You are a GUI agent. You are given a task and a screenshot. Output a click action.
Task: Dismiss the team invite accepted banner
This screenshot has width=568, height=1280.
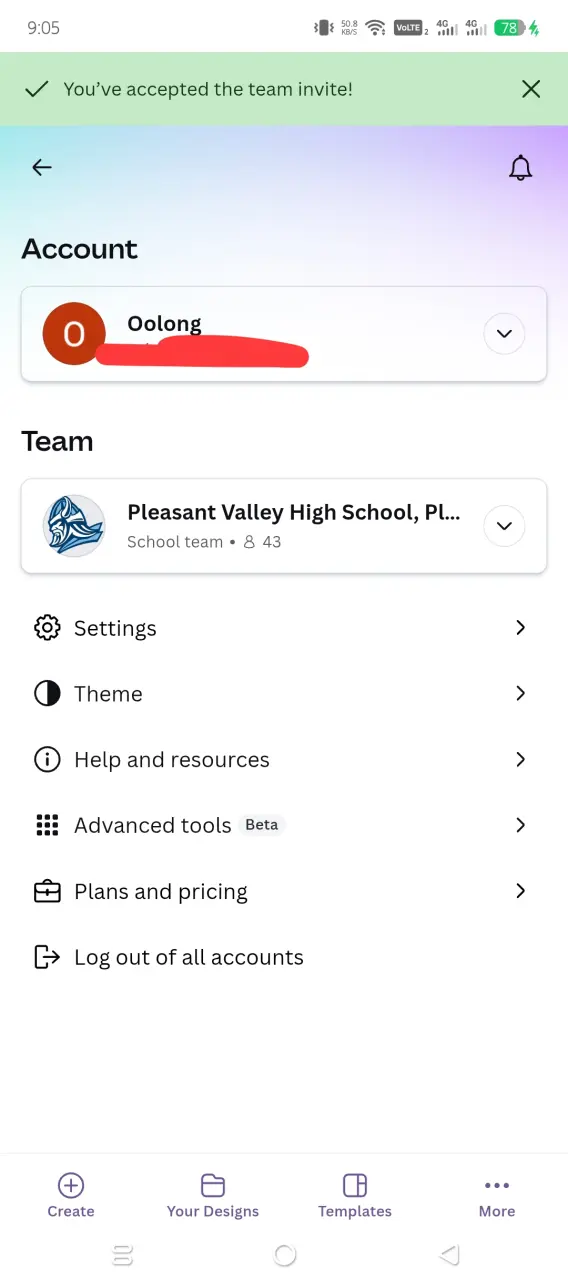[x=531, y=89]
